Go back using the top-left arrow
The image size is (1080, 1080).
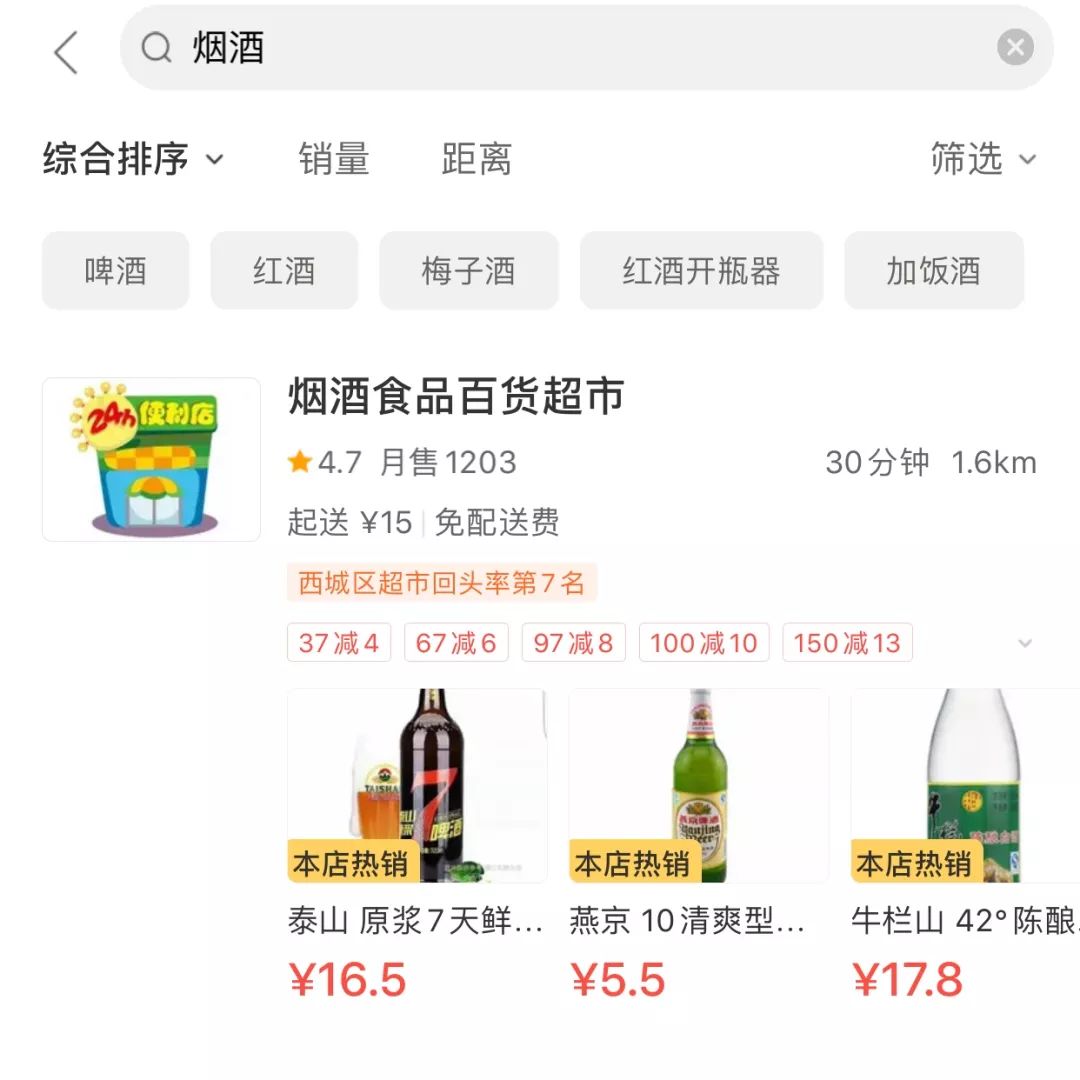click(x=66, y=51)
